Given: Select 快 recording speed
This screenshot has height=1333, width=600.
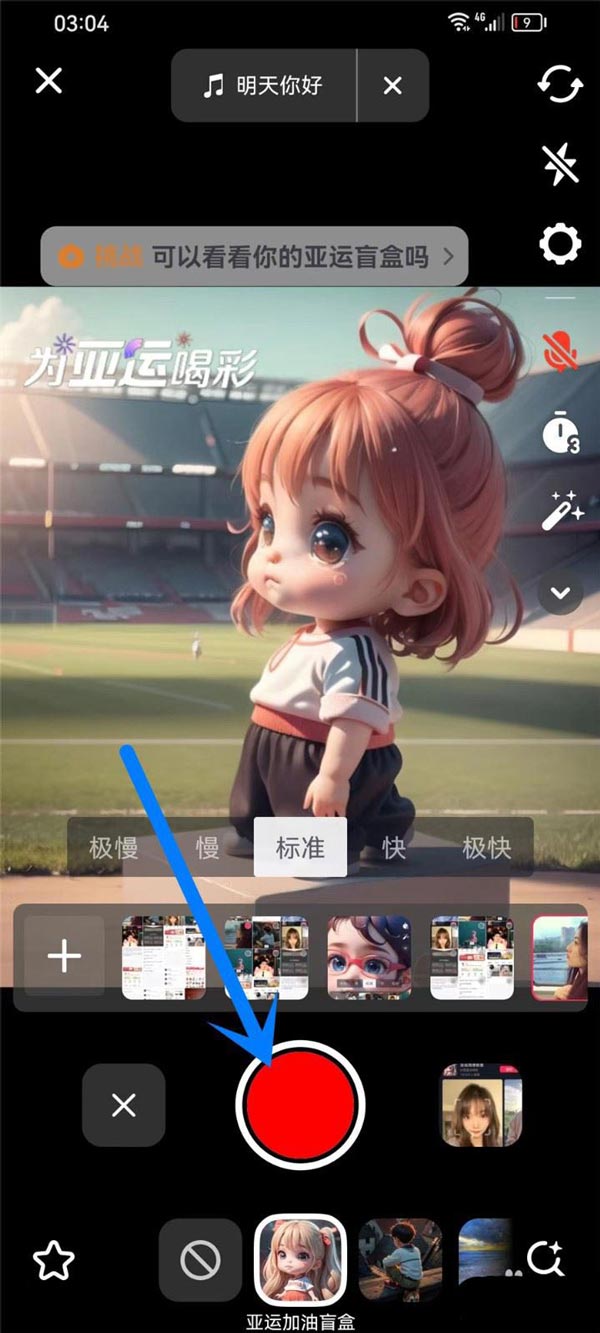Looking at the screenshot, I should [x=394, y=848].
